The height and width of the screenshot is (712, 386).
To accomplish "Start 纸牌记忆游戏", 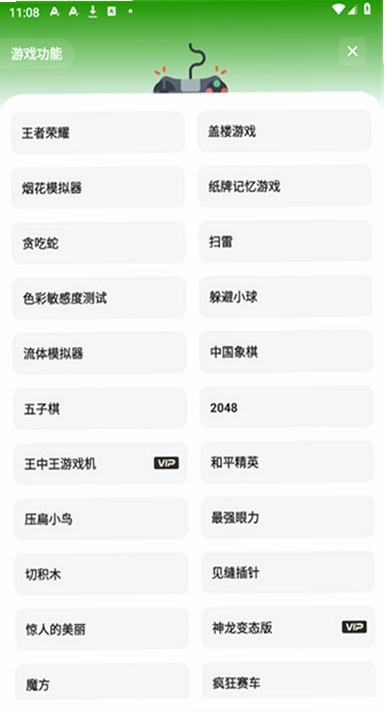I will (285, 186).
